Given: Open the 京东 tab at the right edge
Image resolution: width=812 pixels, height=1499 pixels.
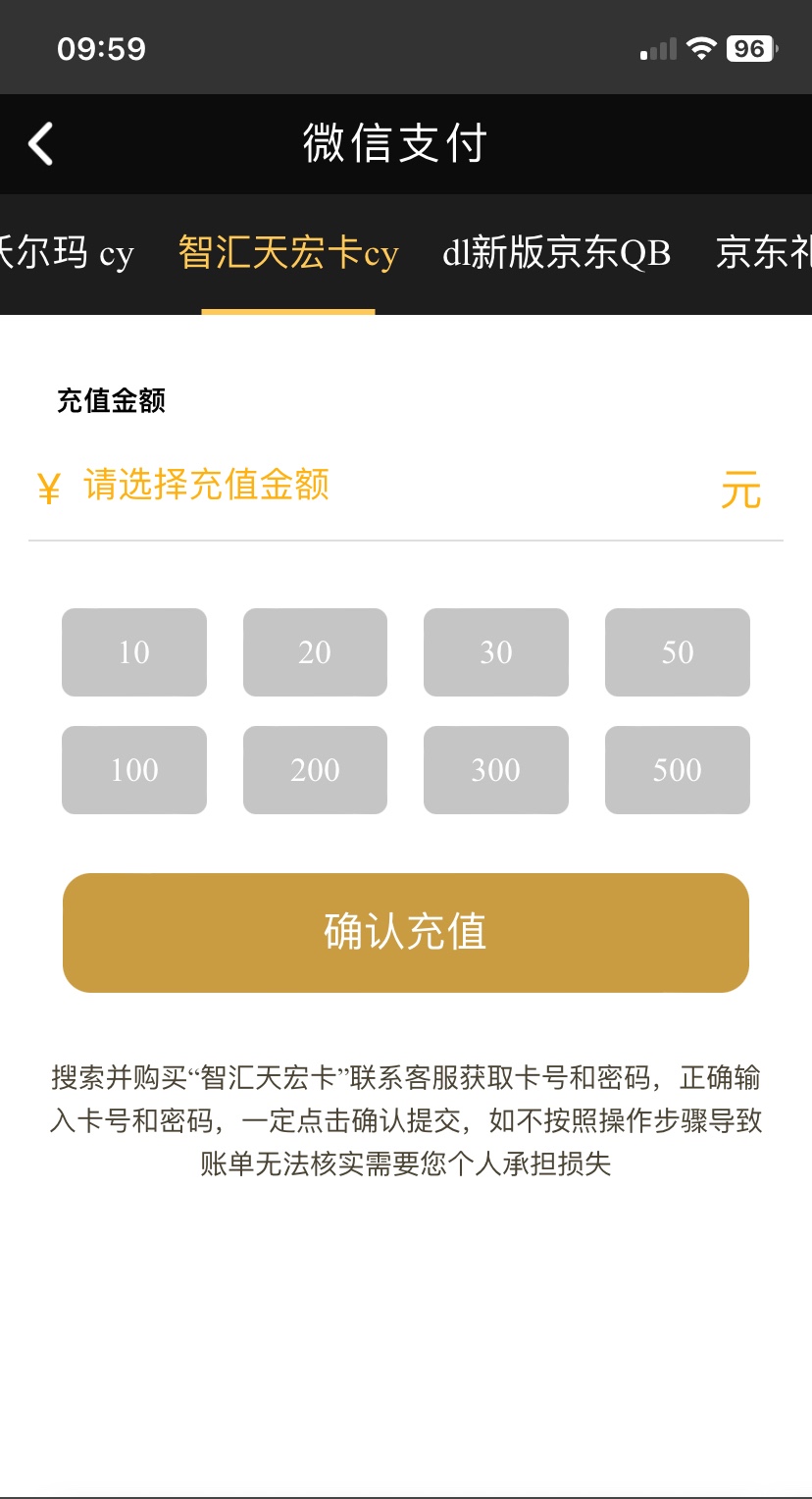Looking at the screenshot, I should (764, 253).
